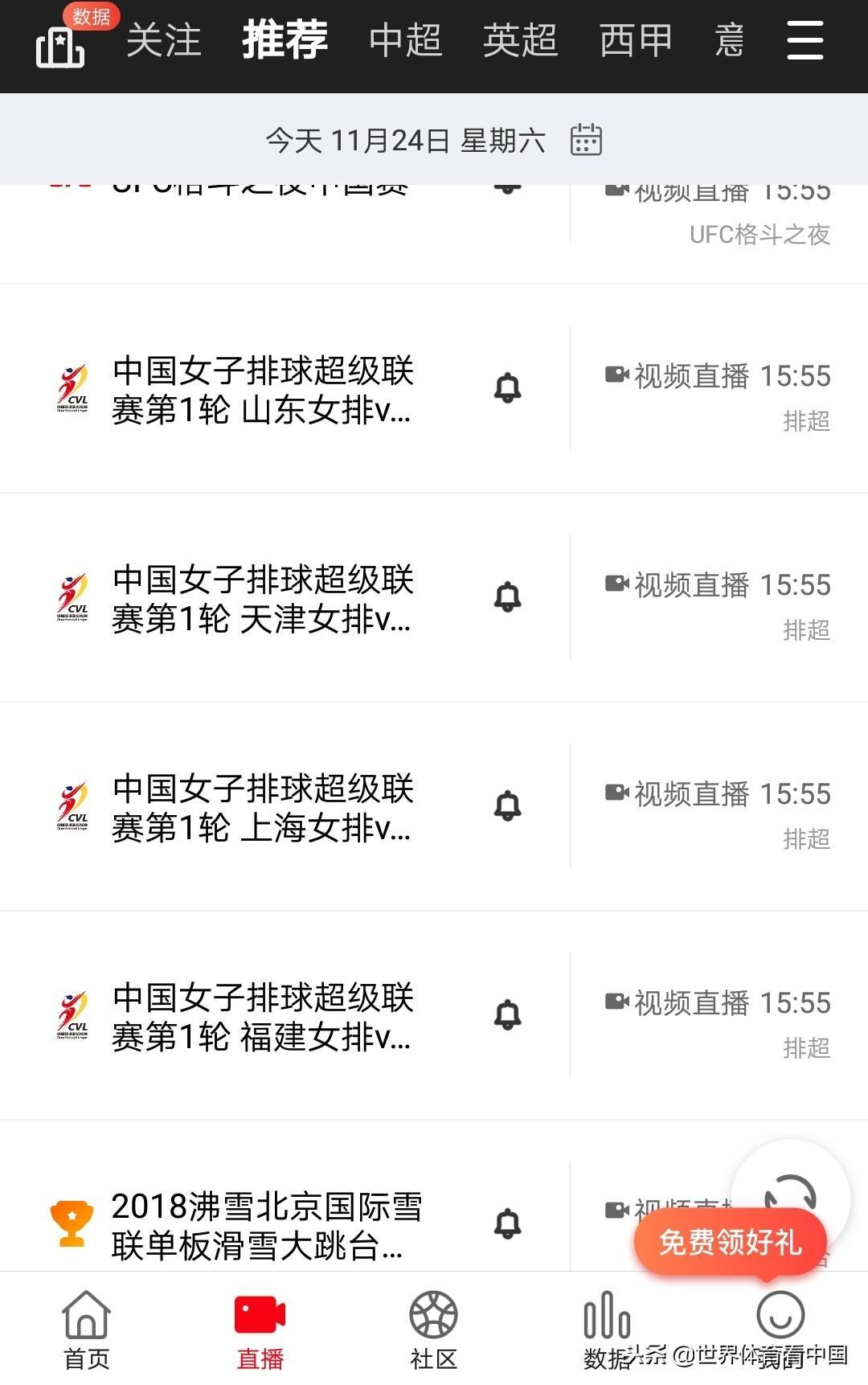Switch to the 英超 tab
868x1385 pixels.
[x=520, y=40]
